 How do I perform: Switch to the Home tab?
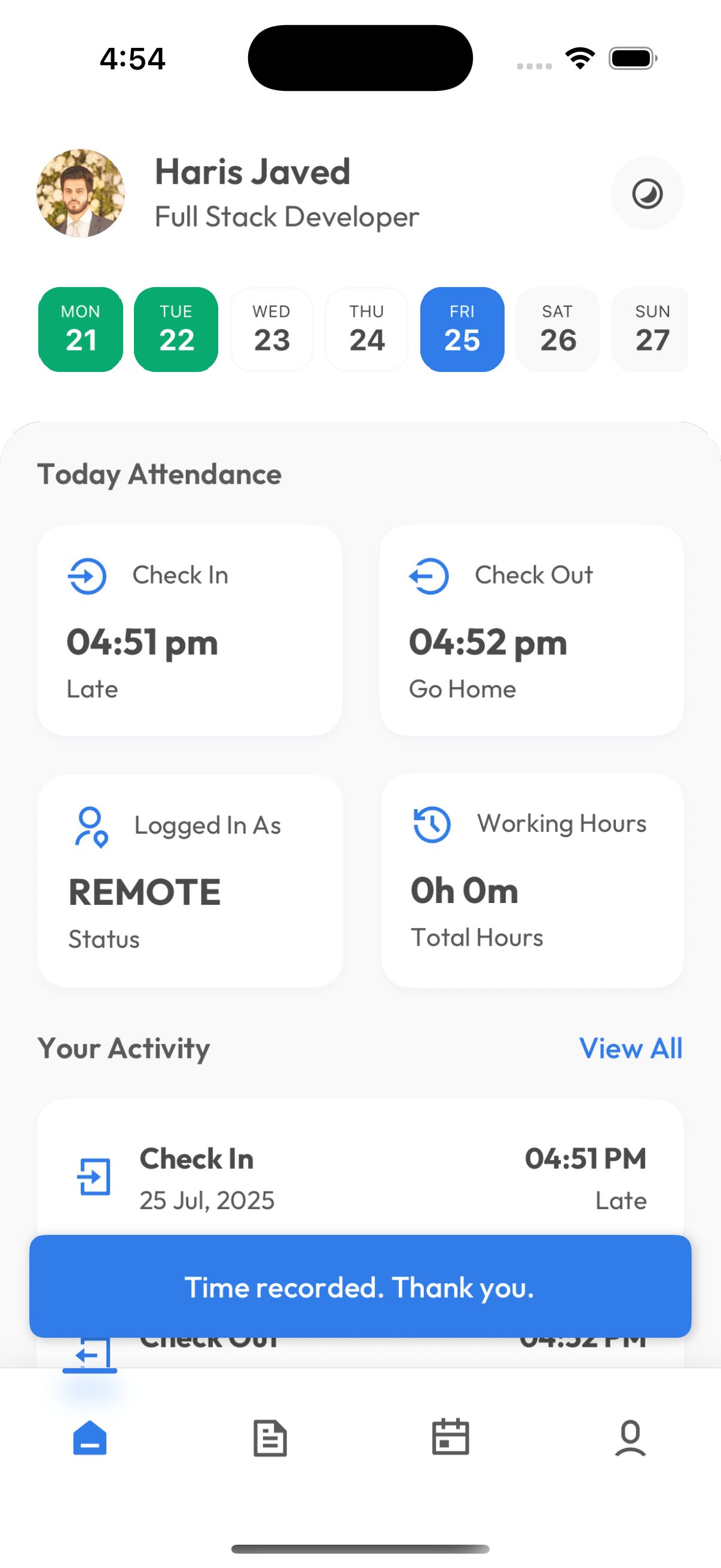[90, 1438]
